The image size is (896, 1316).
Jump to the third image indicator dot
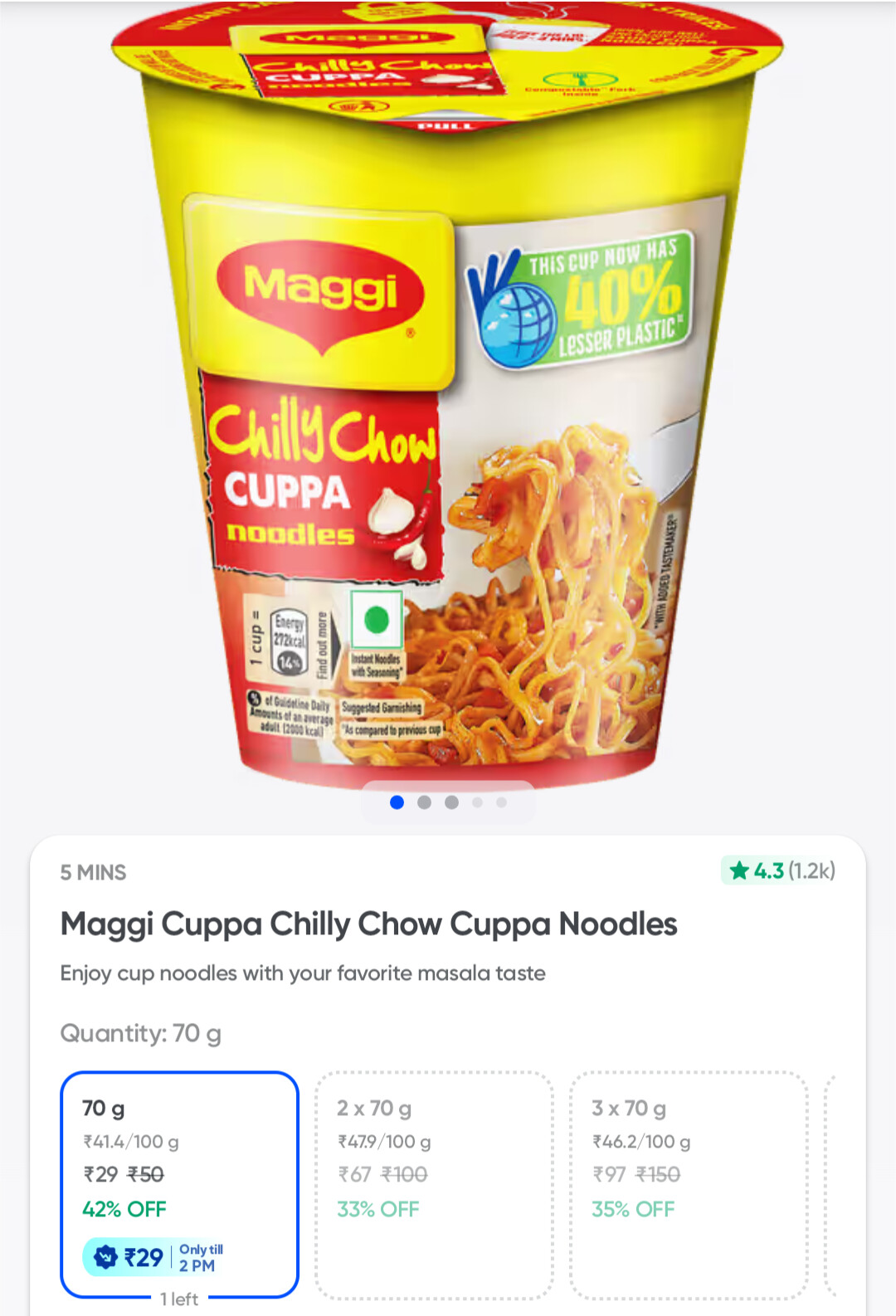pyautogui.click(x=451, y=802)
